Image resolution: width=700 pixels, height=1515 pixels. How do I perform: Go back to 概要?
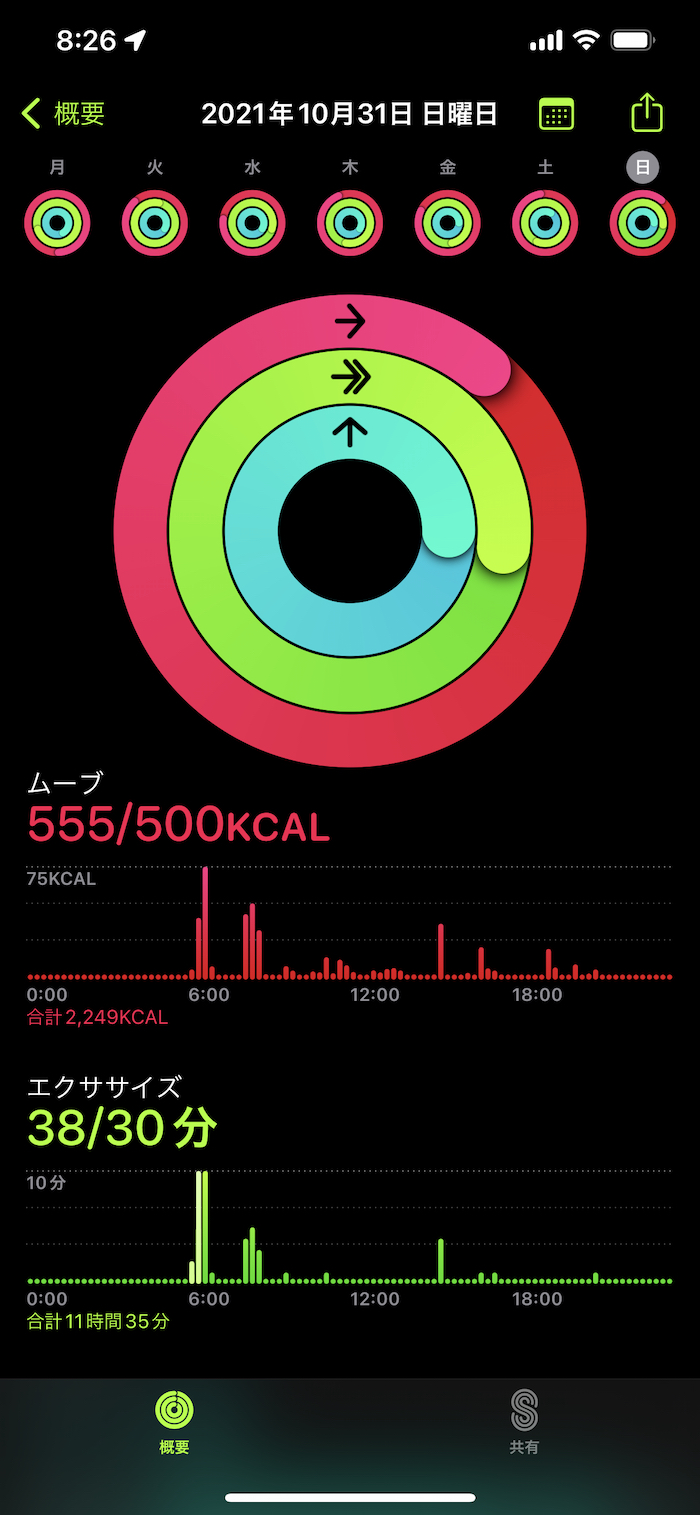(x=64, y=114)
